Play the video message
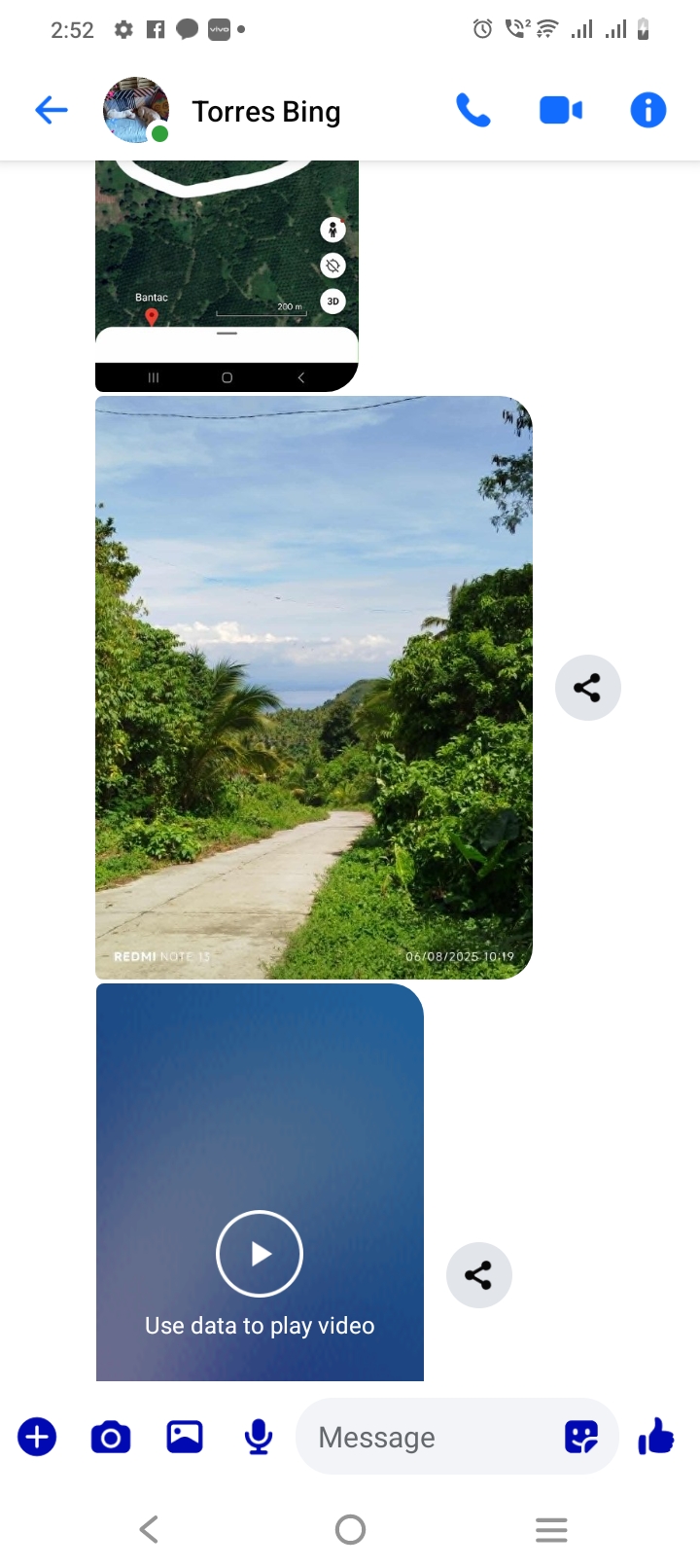700x1568 pixels. pyautogui.click(x=260, y=1253)
